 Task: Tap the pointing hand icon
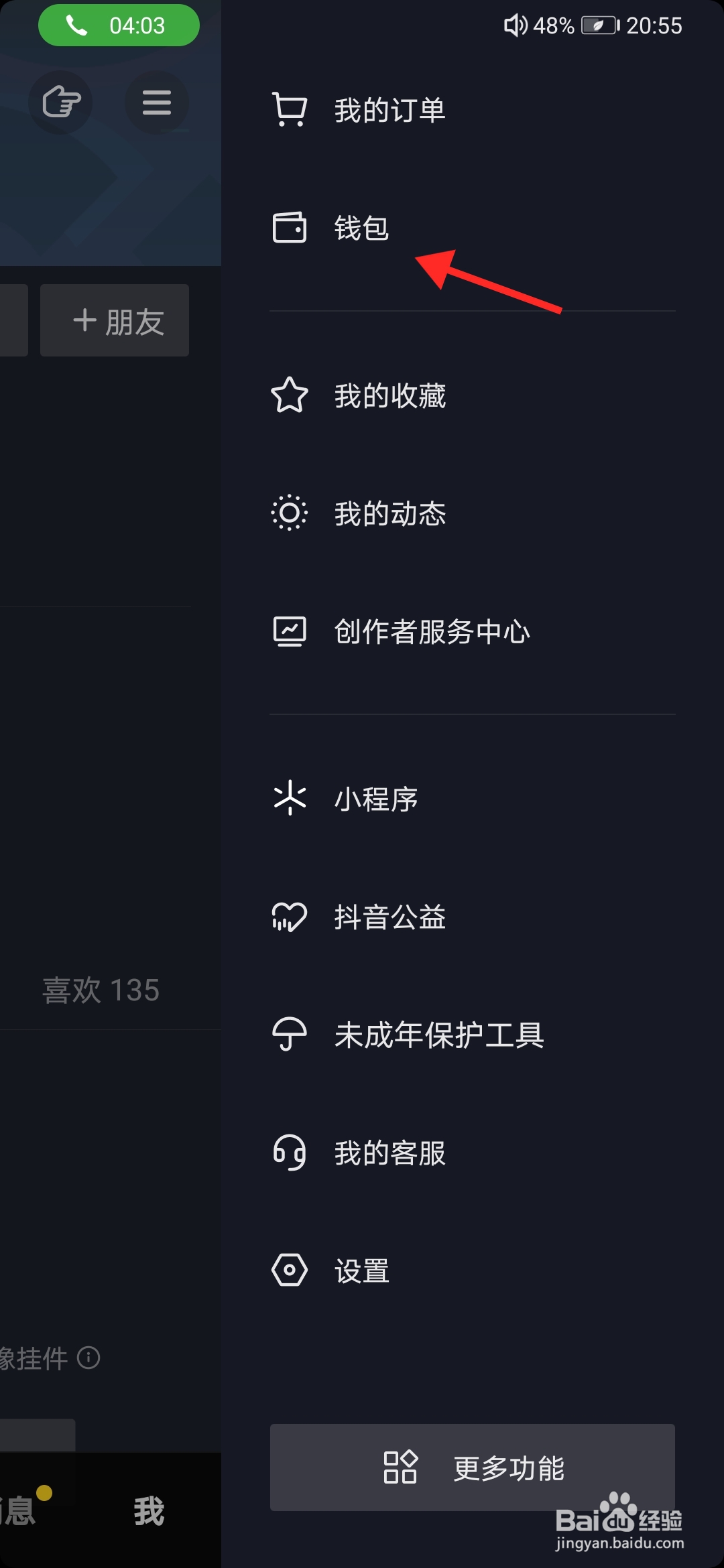(60, 103)
